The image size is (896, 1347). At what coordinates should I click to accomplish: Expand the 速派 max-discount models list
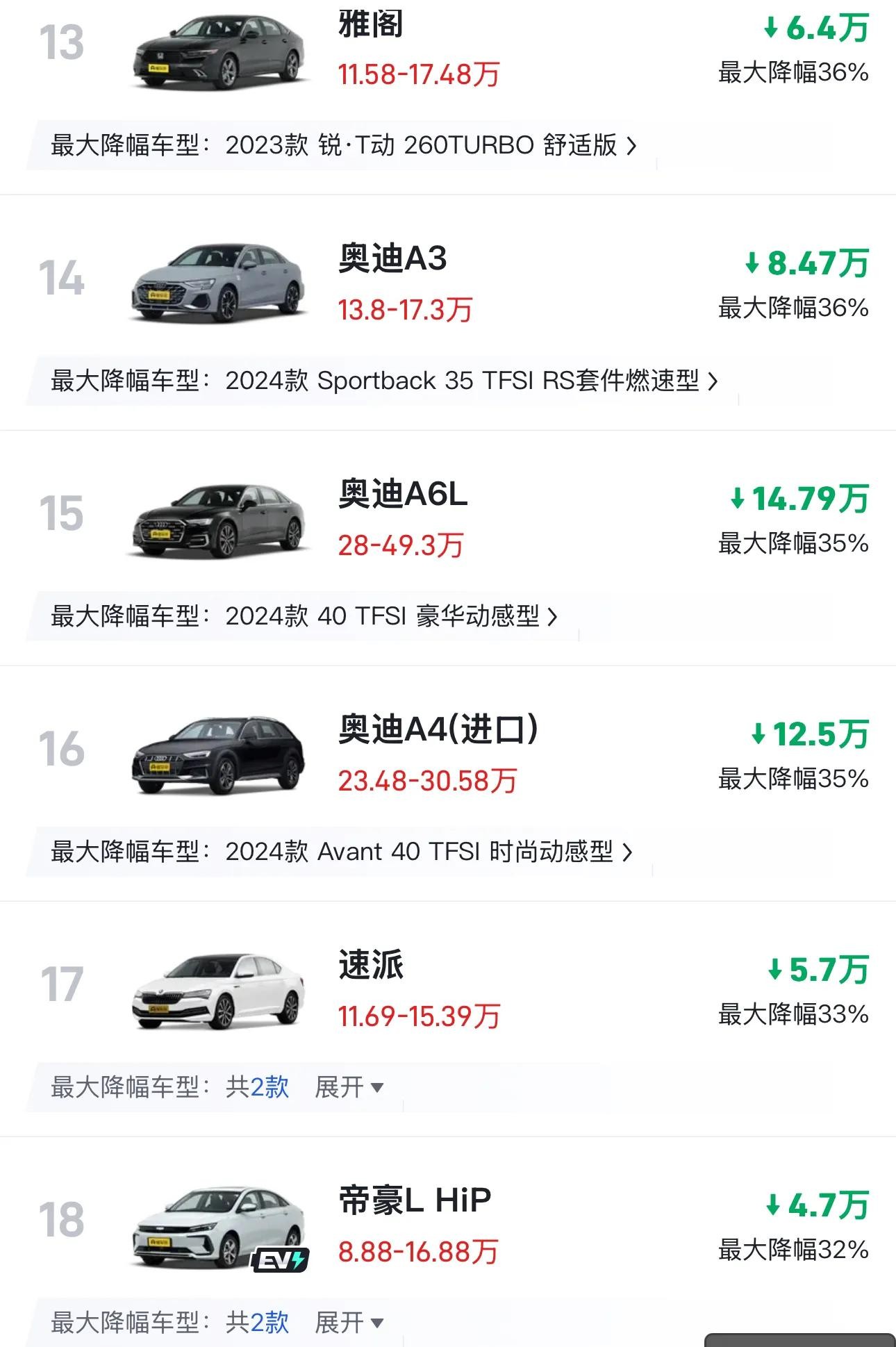[349, 1087]
